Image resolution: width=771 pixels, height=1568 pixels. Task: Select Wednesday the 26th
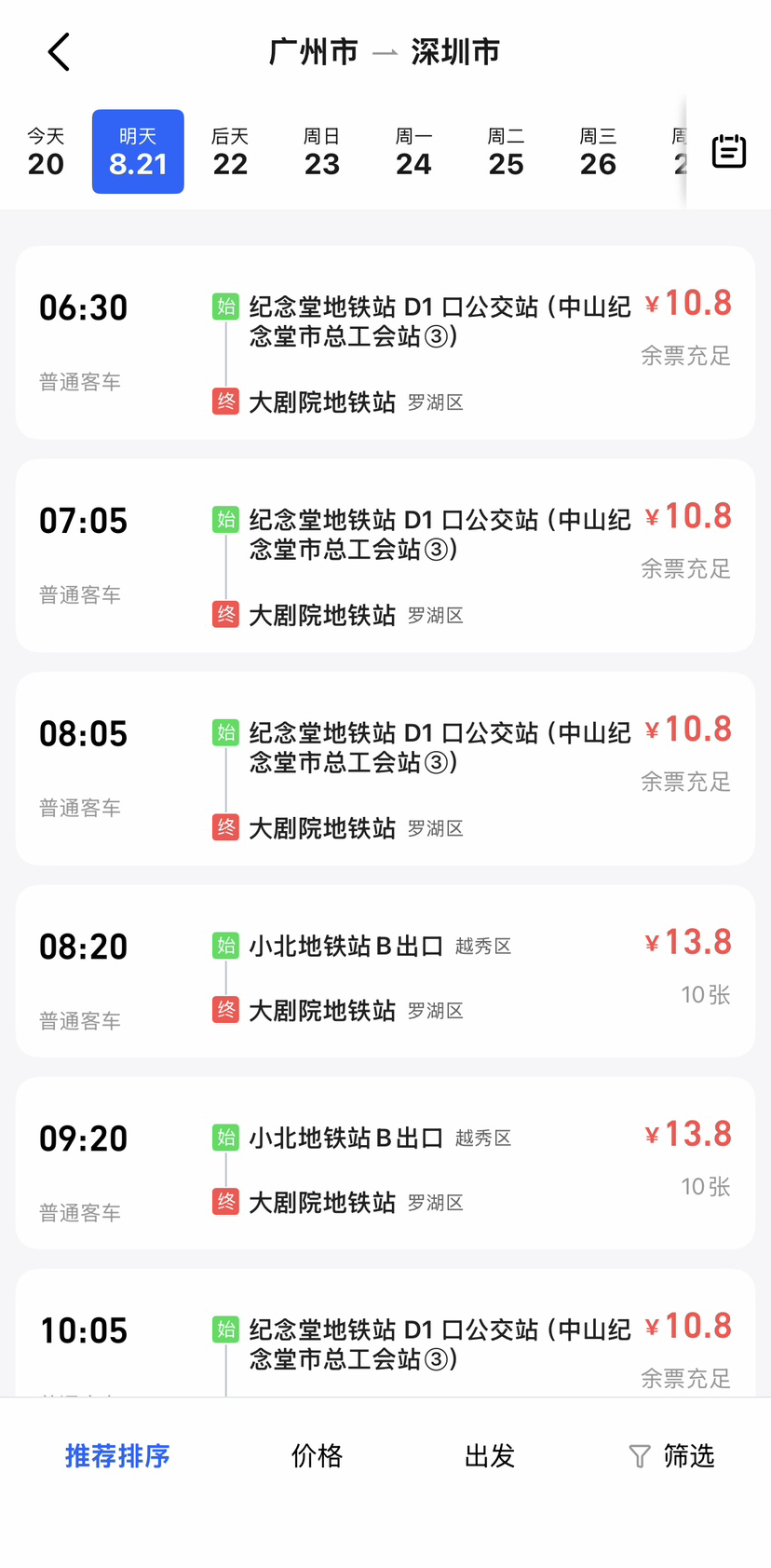point(598,152)
